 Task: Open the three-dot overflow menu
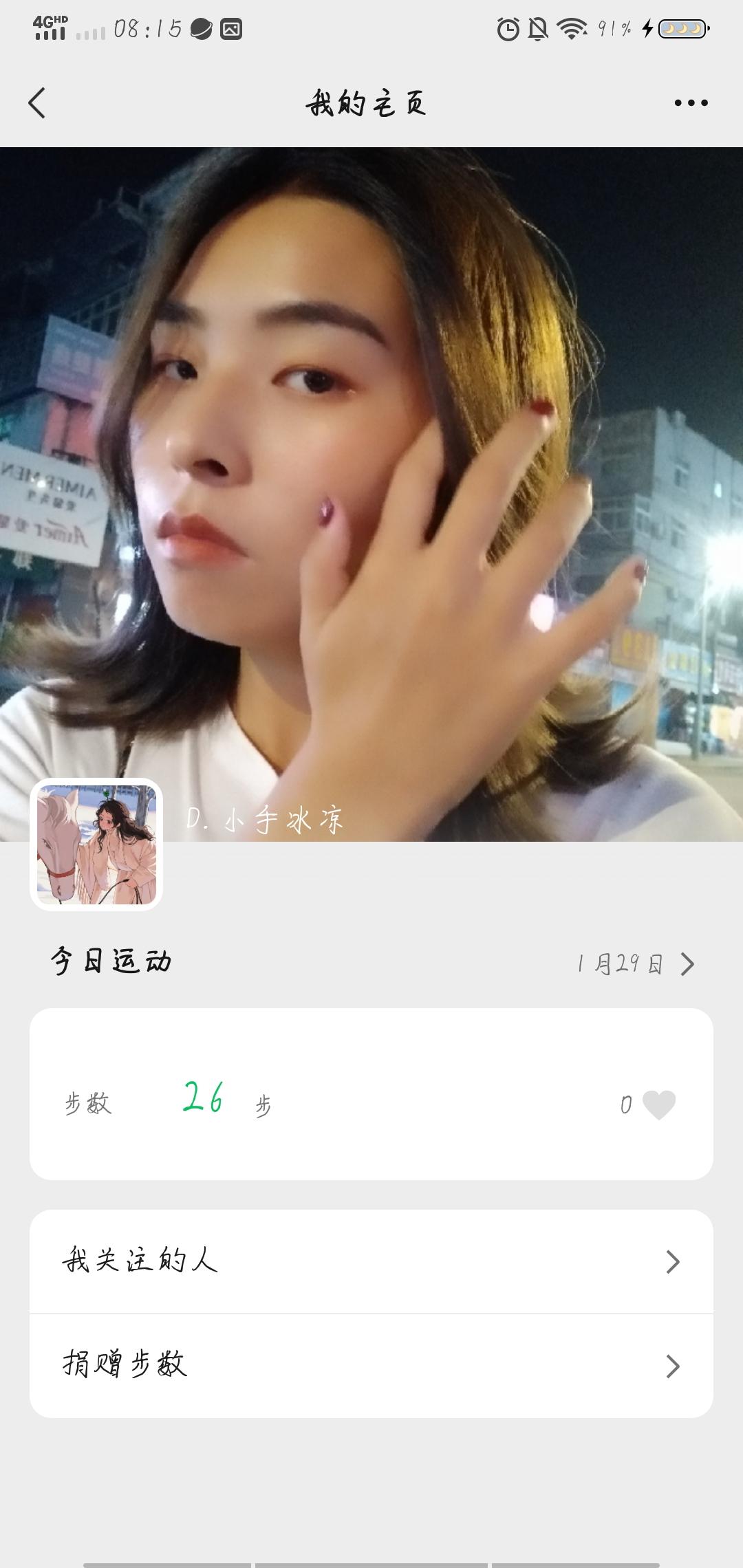click(x=691, y=103)
